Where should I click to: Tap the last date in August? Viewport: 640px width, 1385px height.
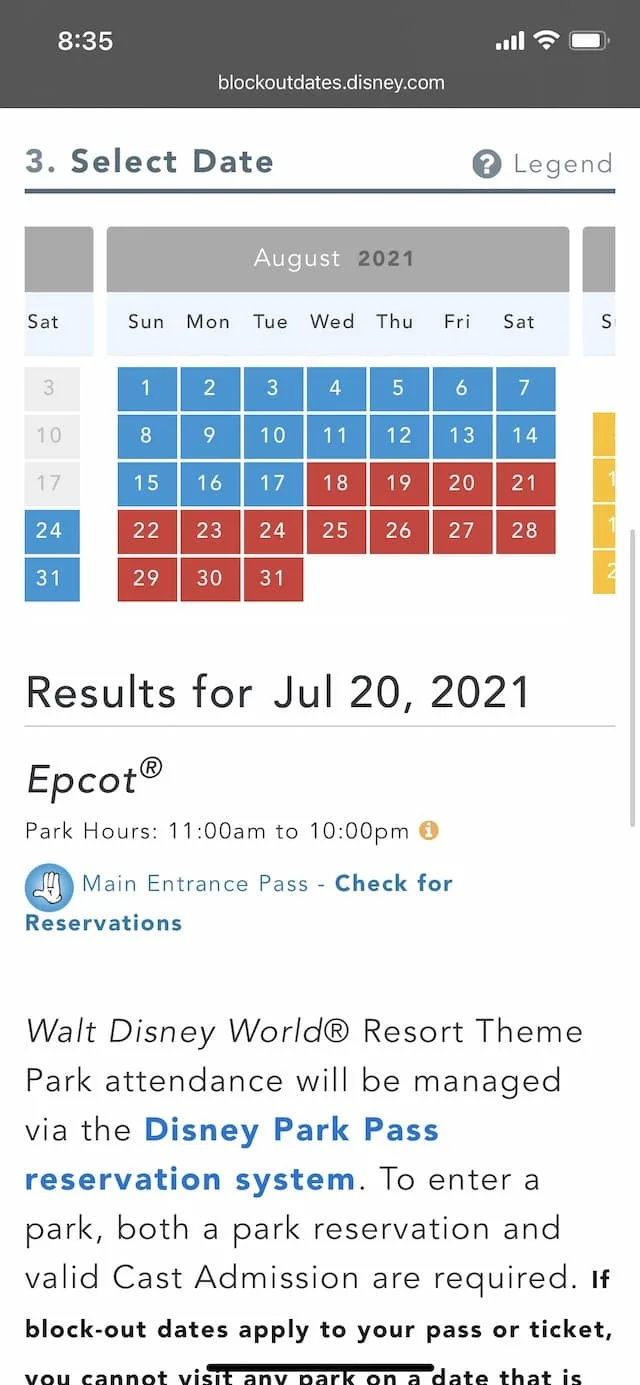(x=272, y=578)
